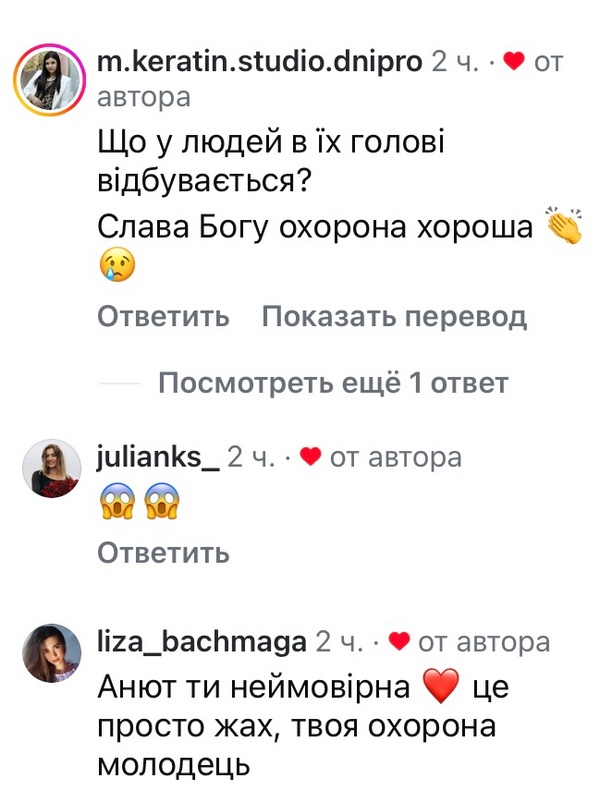600x791 pixels.
Task: Visit the julianks_ username link
Action: (x=158, y=457)
